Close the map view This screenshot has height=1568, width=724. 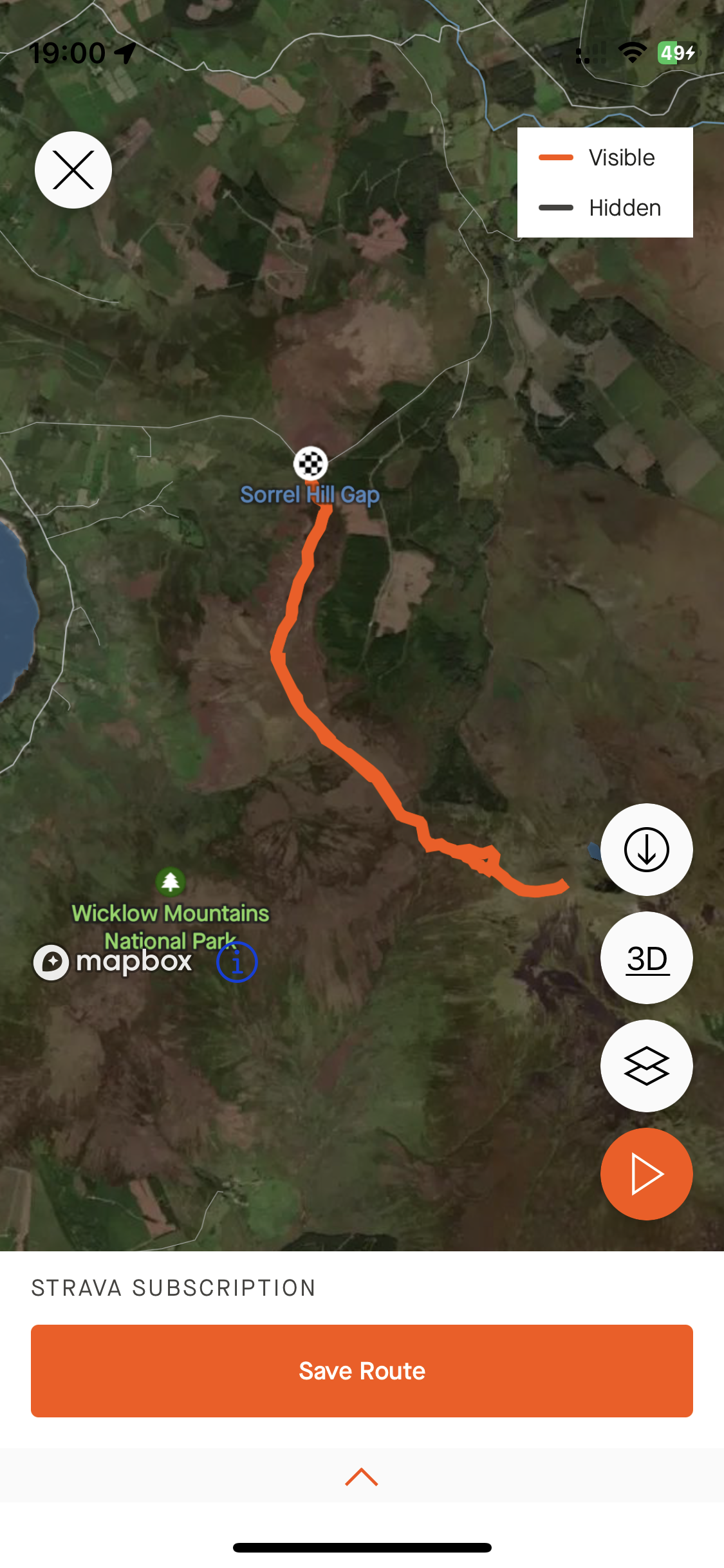click(73, 170)
